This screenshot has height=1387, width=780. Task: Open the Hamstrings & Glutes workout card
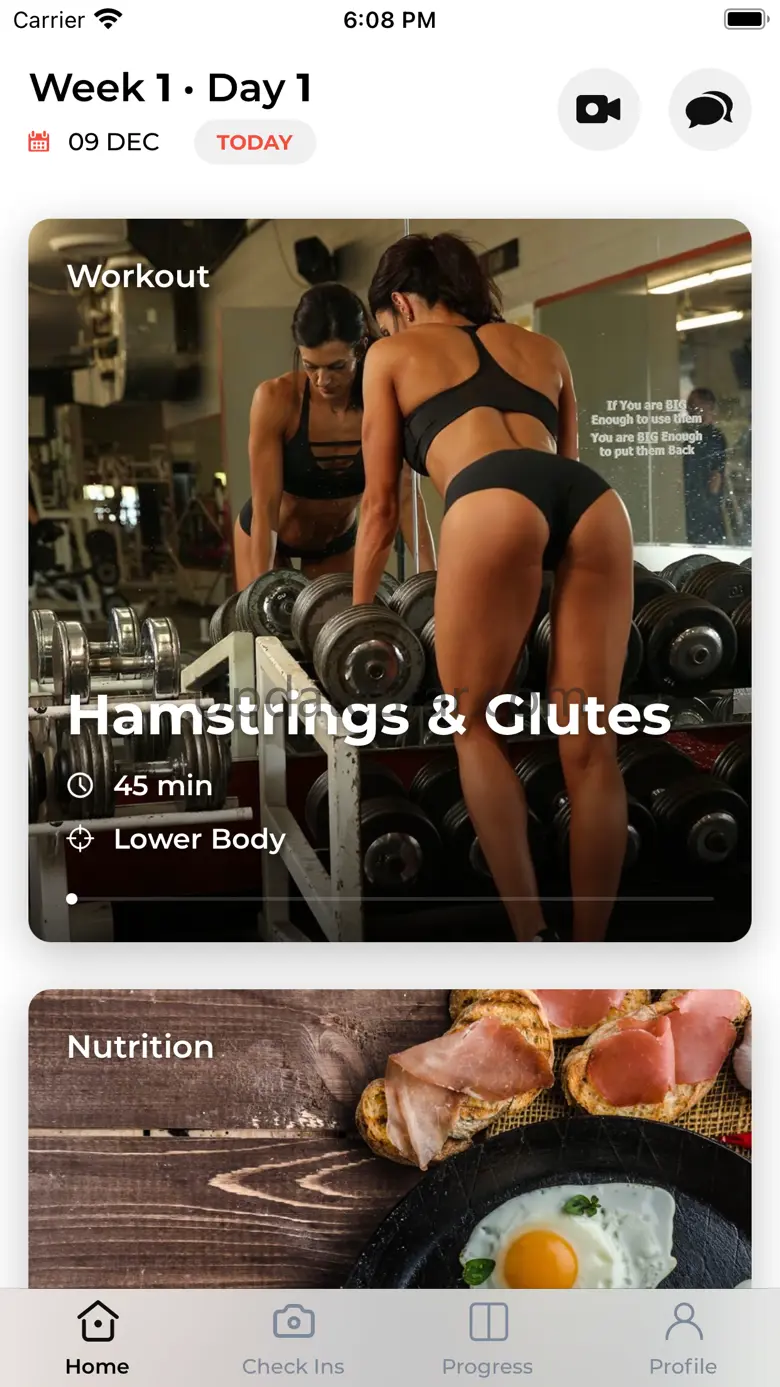[389, 580]
